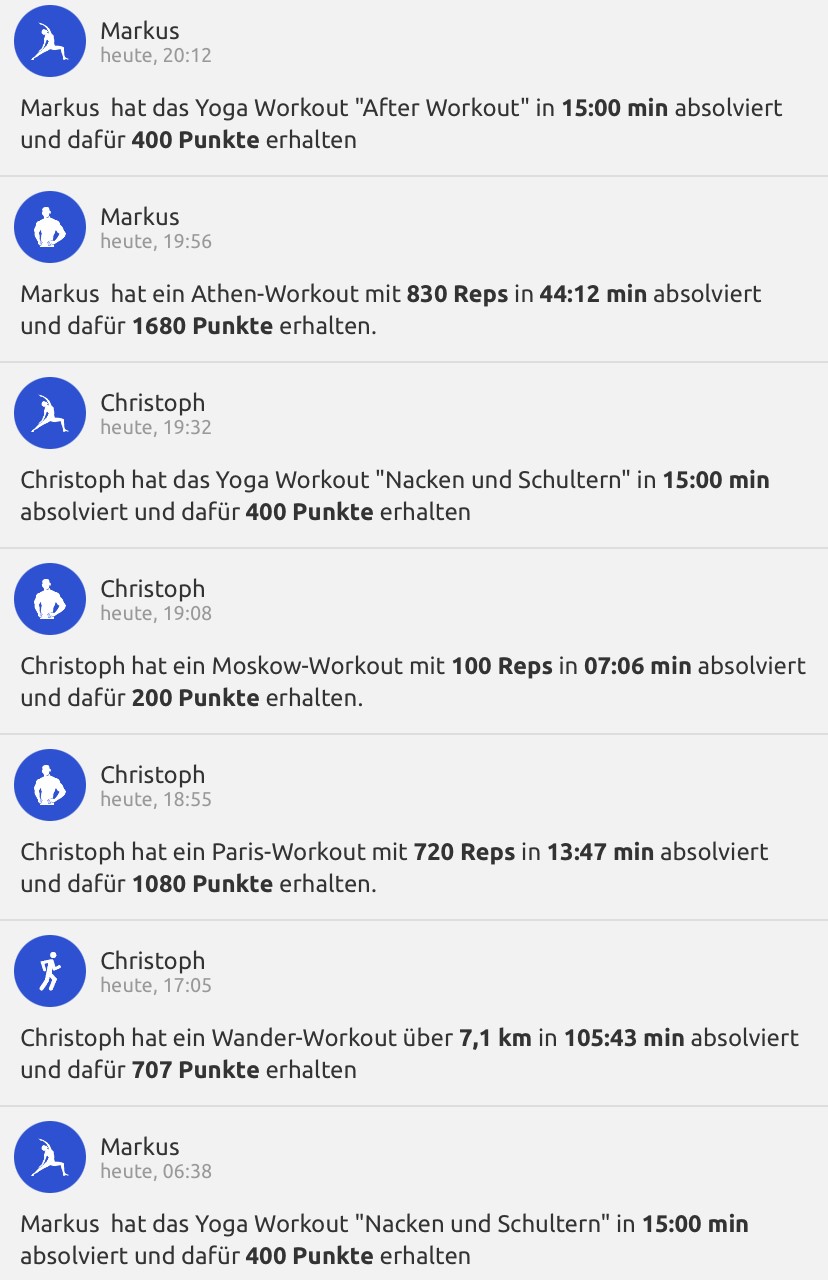Click Markus's yoga avatar on the bottom entry
Viewport: 828px width, 1280px height.
[x=49, y=1157]
